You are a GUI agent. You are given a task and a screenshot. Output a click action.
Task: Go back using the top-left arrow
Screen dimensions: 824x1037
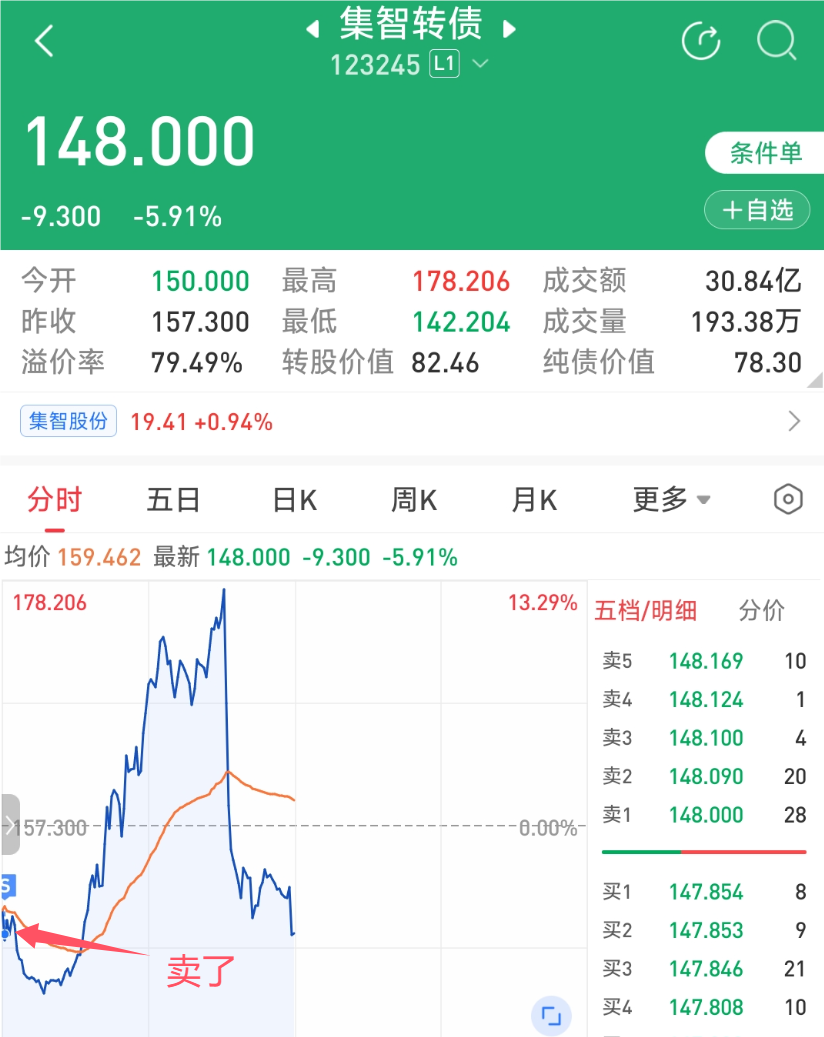click(x=44, y=41)
